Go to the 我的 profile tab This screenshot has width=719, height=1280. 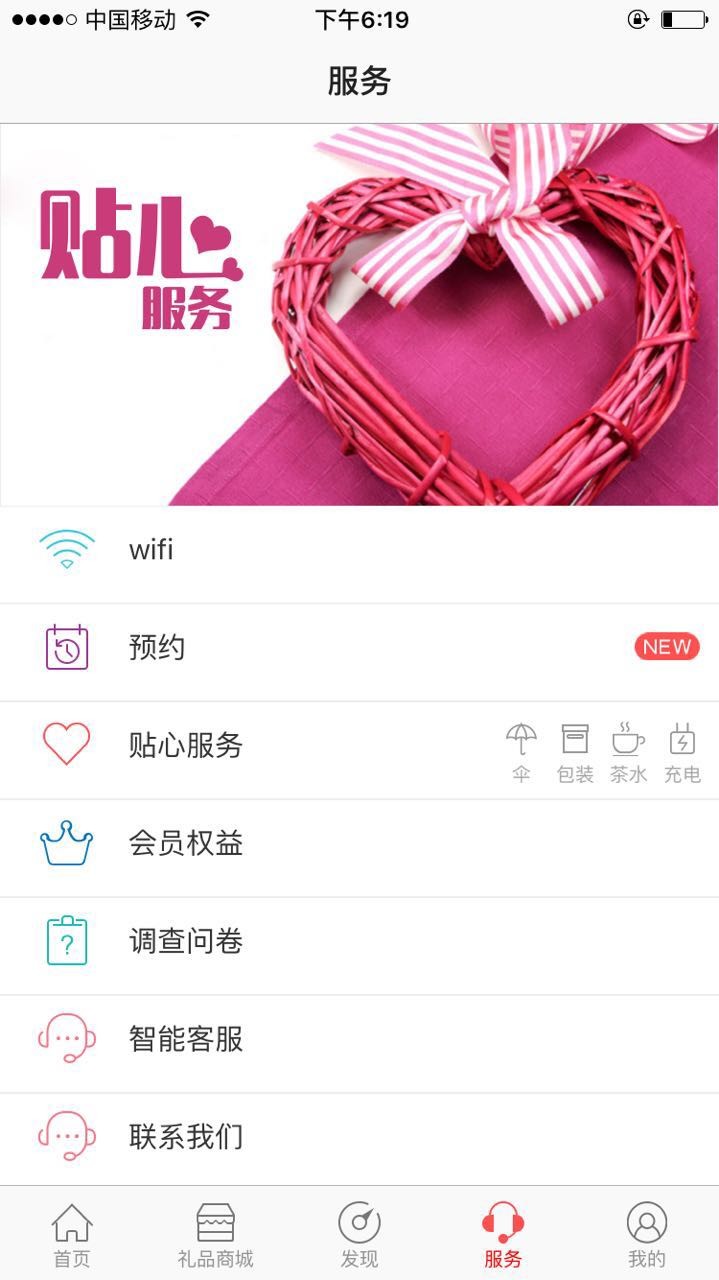click(647, 1235)
